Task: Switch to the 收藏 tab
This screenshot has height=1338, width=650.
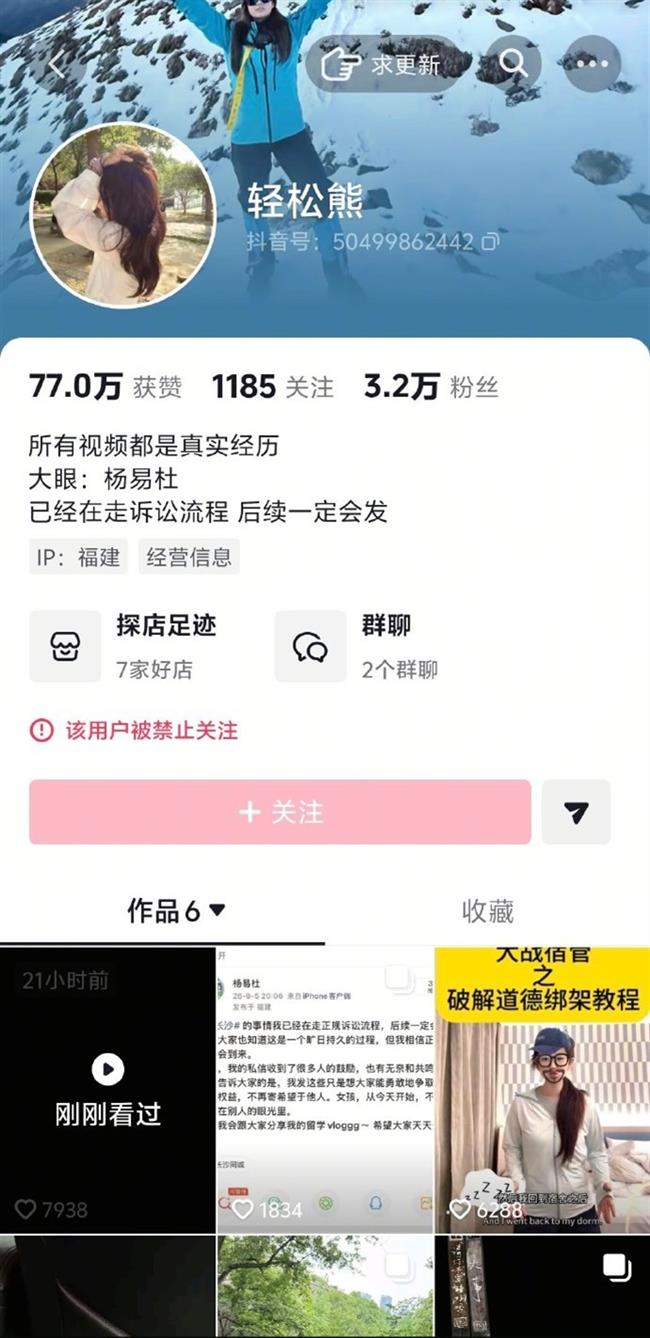Action: point(487,910)
